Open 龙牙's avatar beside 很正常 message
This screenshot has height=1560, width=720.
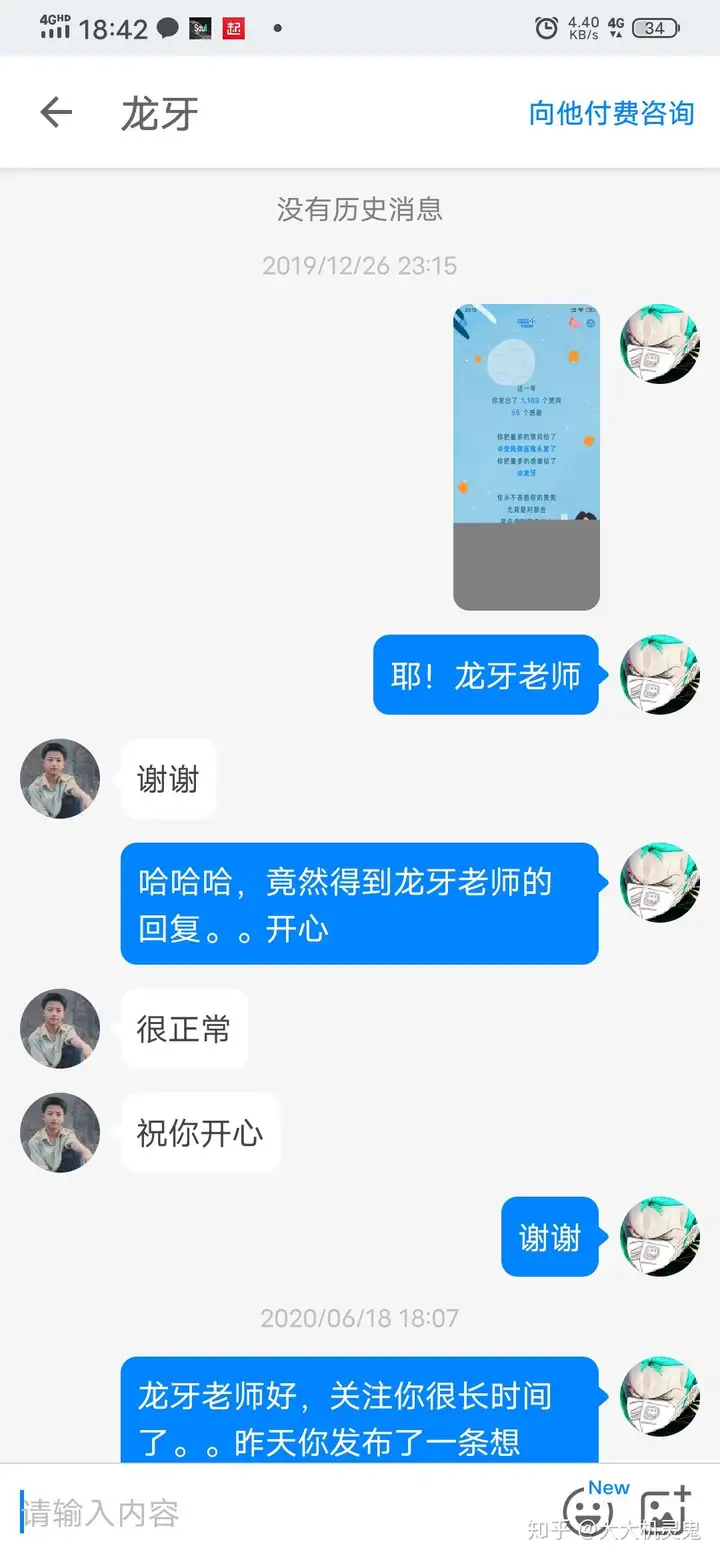coord(60,1029)
